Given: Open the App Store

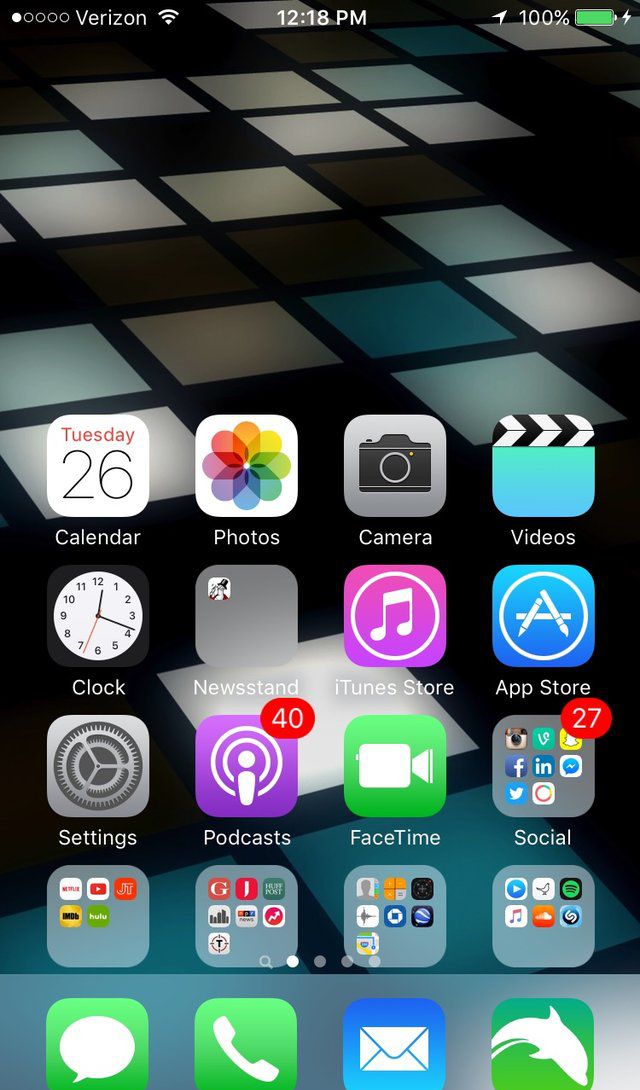Looking at the screenshot, I should (543, 616).
